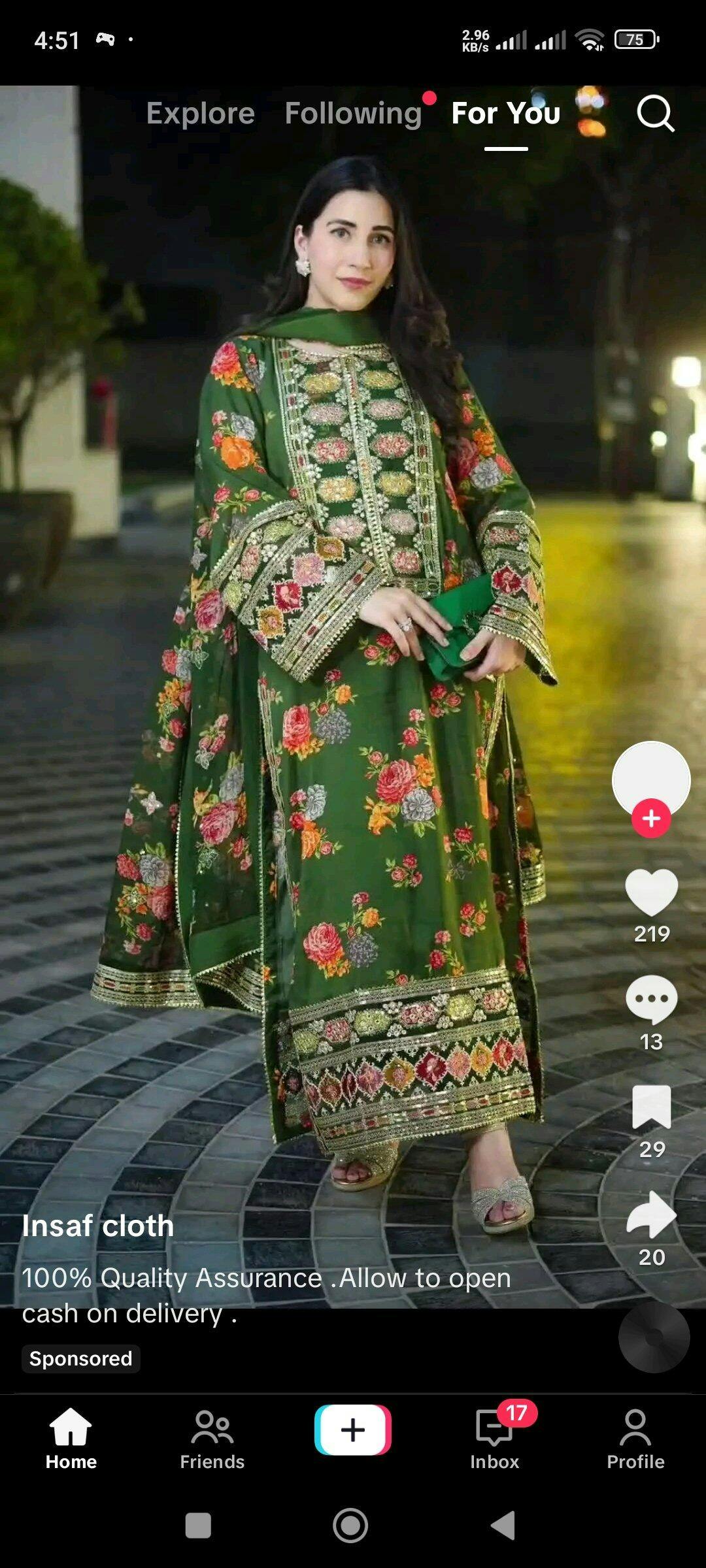
Task: Follow the creator with the red plus
Action: click(x=650, y=818)
